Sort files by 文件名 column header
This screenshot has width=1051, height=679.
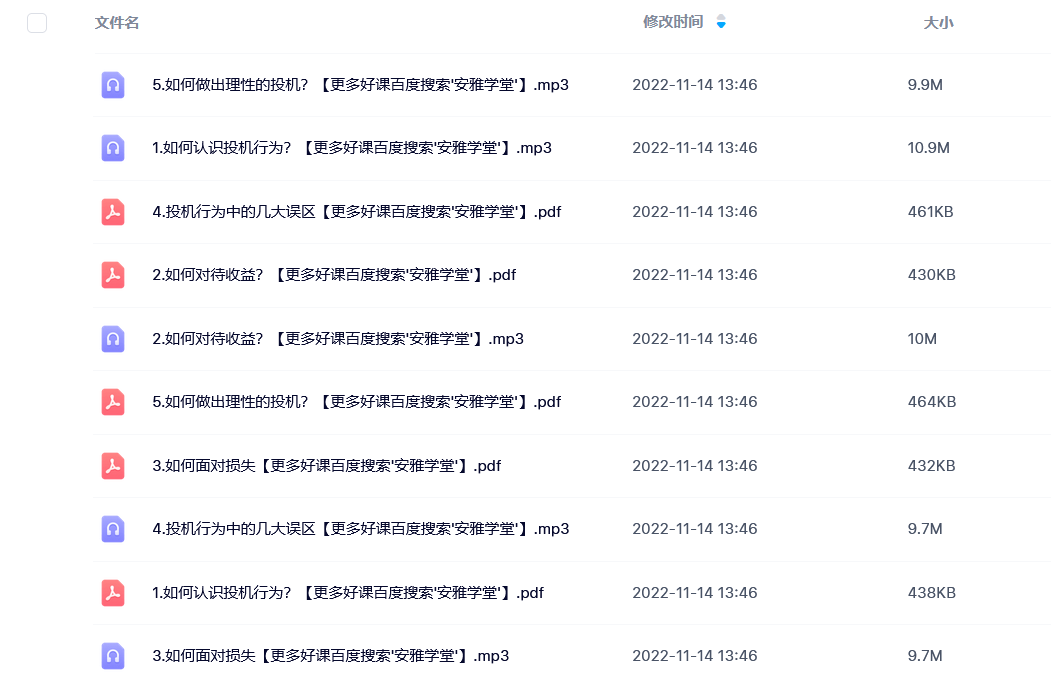pyautogui.click(x=117, y=22)
